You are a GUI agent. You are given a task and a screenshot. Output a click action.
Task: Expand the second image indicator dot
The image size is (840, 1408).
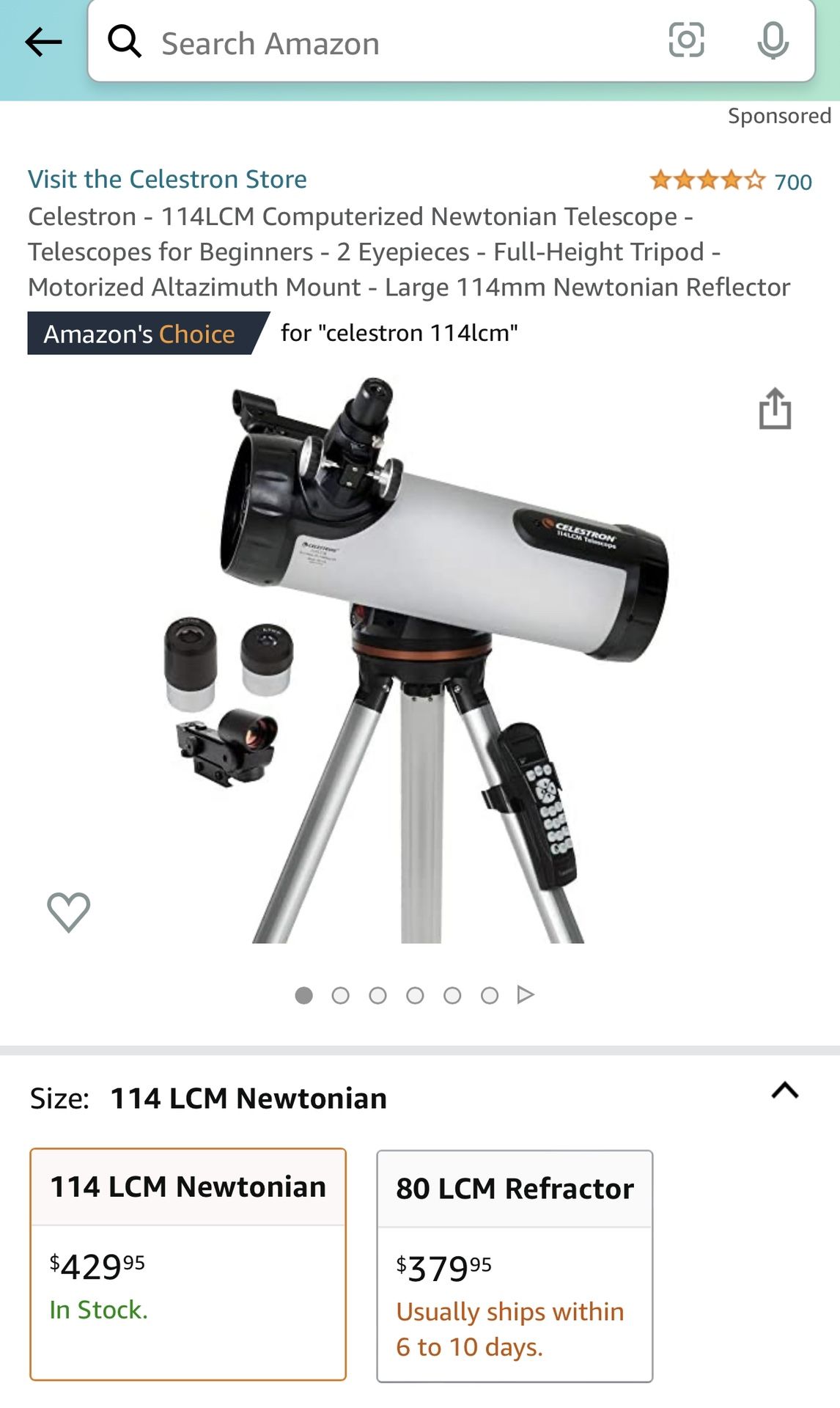click(x=341, y=995)
